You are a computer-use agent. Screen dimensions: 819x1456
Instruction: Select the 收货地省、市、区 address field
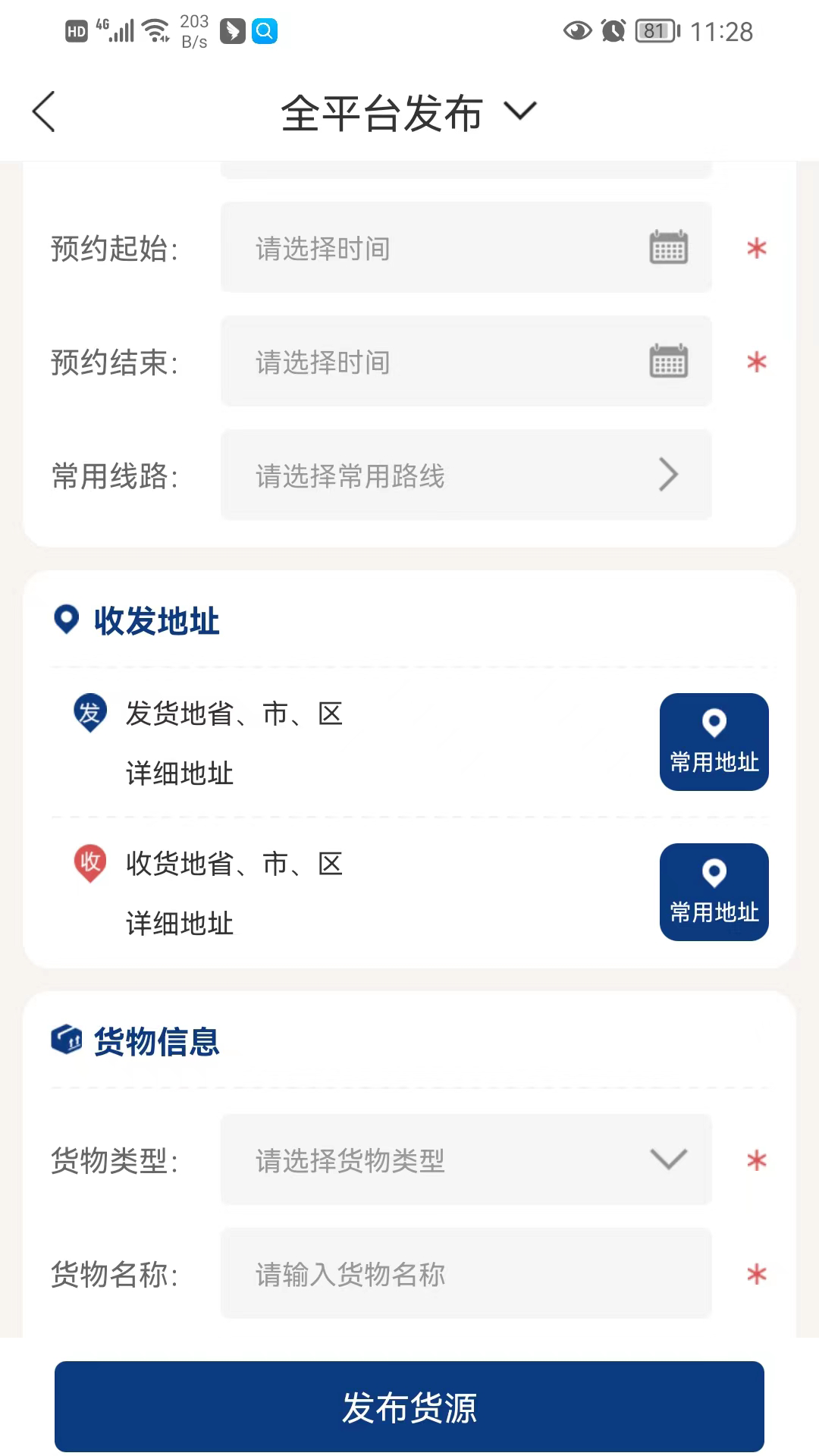pos(235,864)
